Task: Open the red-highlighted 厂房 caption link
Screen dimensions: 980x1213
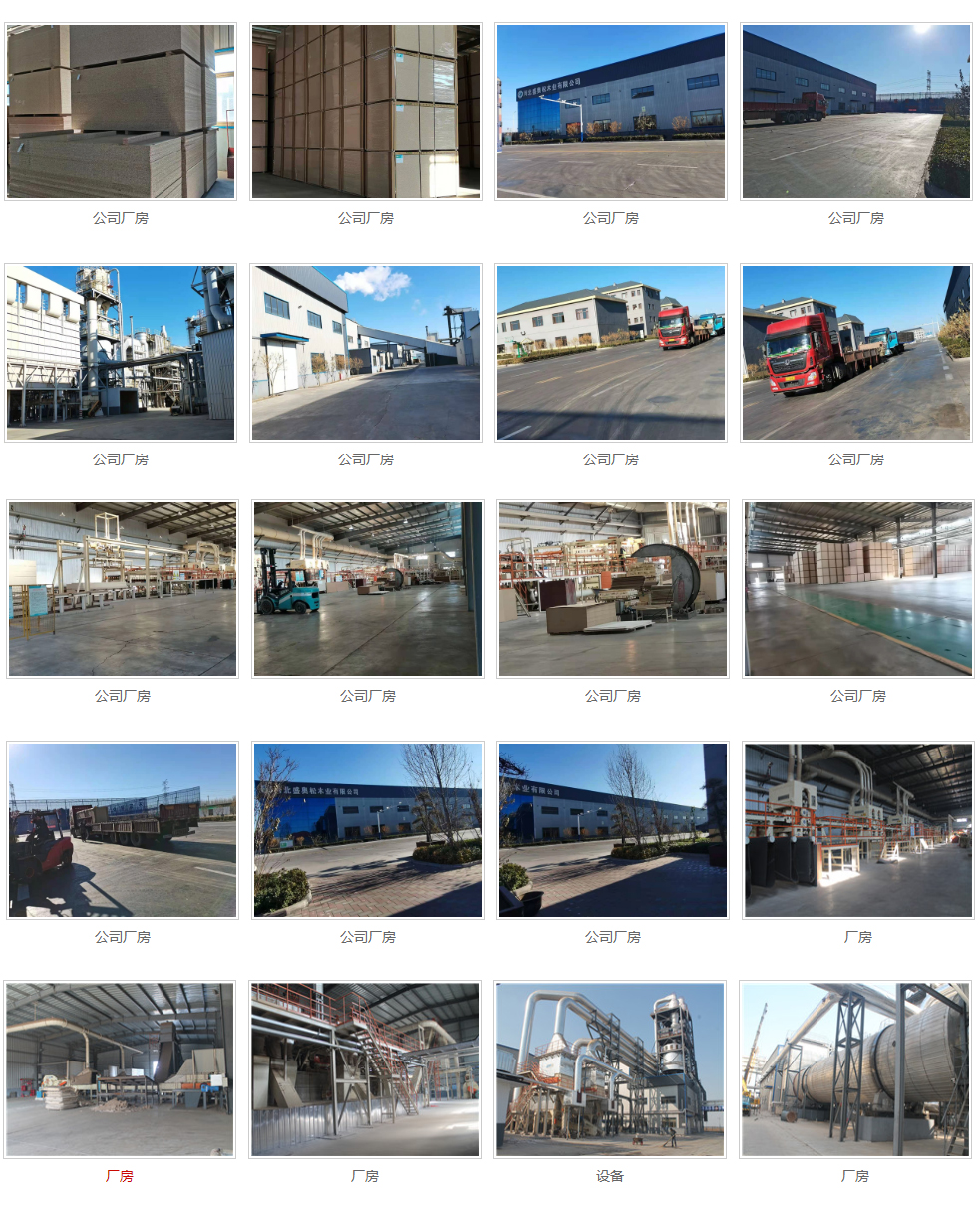Action: [x=120, y=1176]
